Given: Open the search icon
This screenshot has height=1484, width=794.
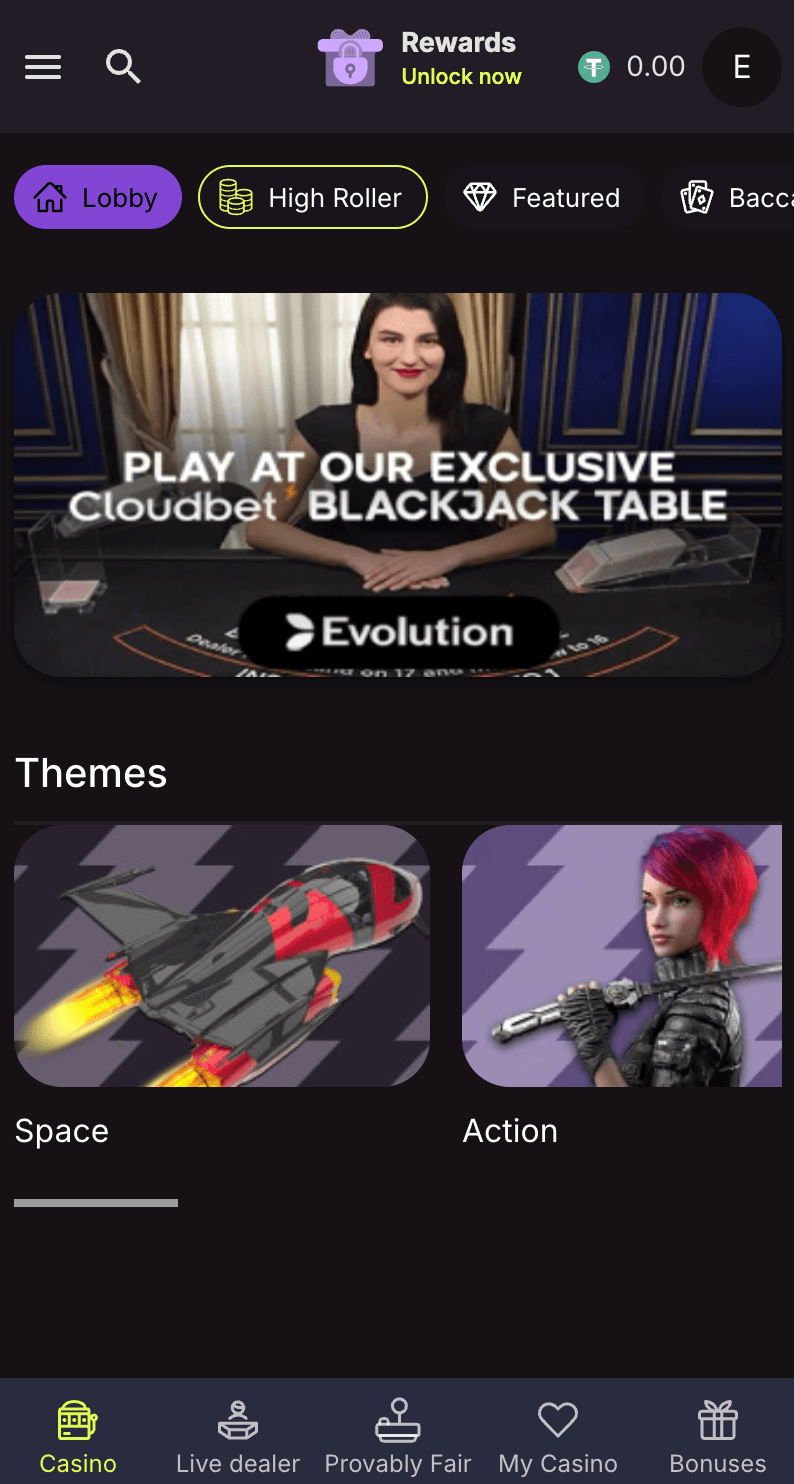Looking at the screenshot, I should [123, 67].
